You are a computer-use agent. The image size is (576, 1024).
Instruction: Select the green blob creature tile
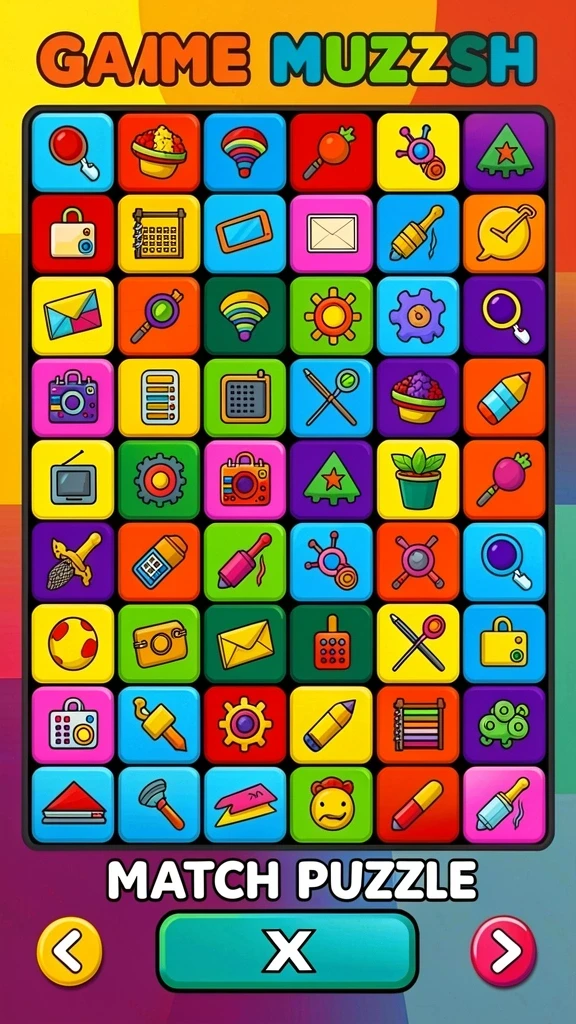pos(504,725)
